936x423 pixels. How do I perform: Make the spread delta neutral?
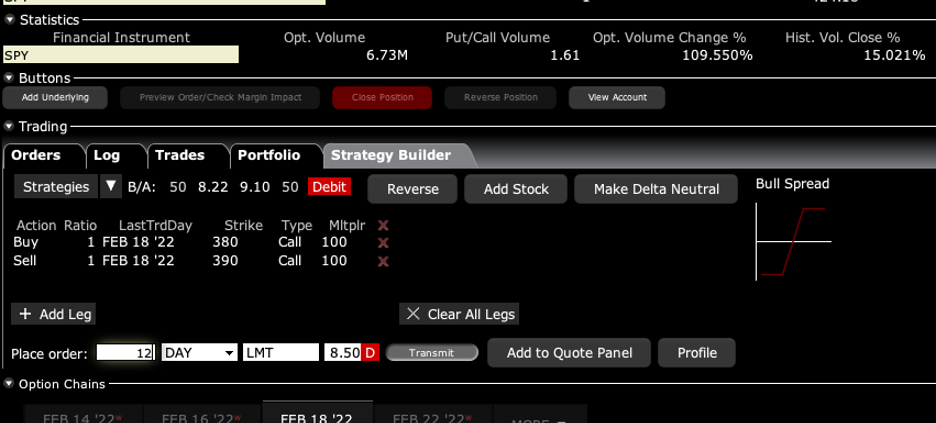(x=656, y=189)
